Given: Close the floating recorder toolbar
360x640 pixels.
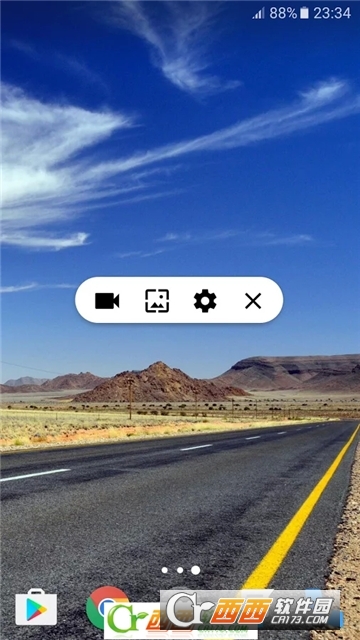Looking at the screenshot, I should point(253,301).
